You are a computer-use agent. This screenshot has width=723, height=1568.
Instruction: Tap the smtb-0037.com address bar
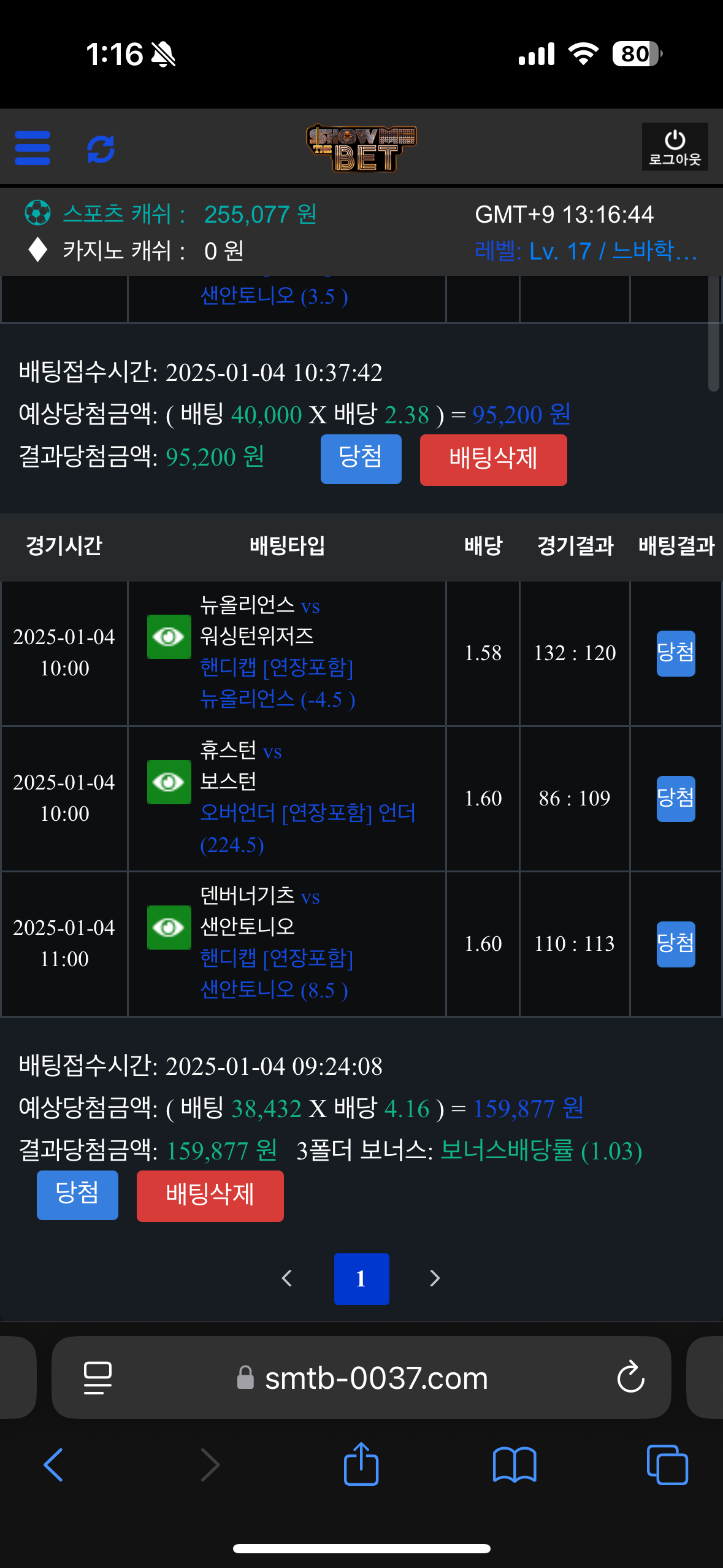point(375,1378)
